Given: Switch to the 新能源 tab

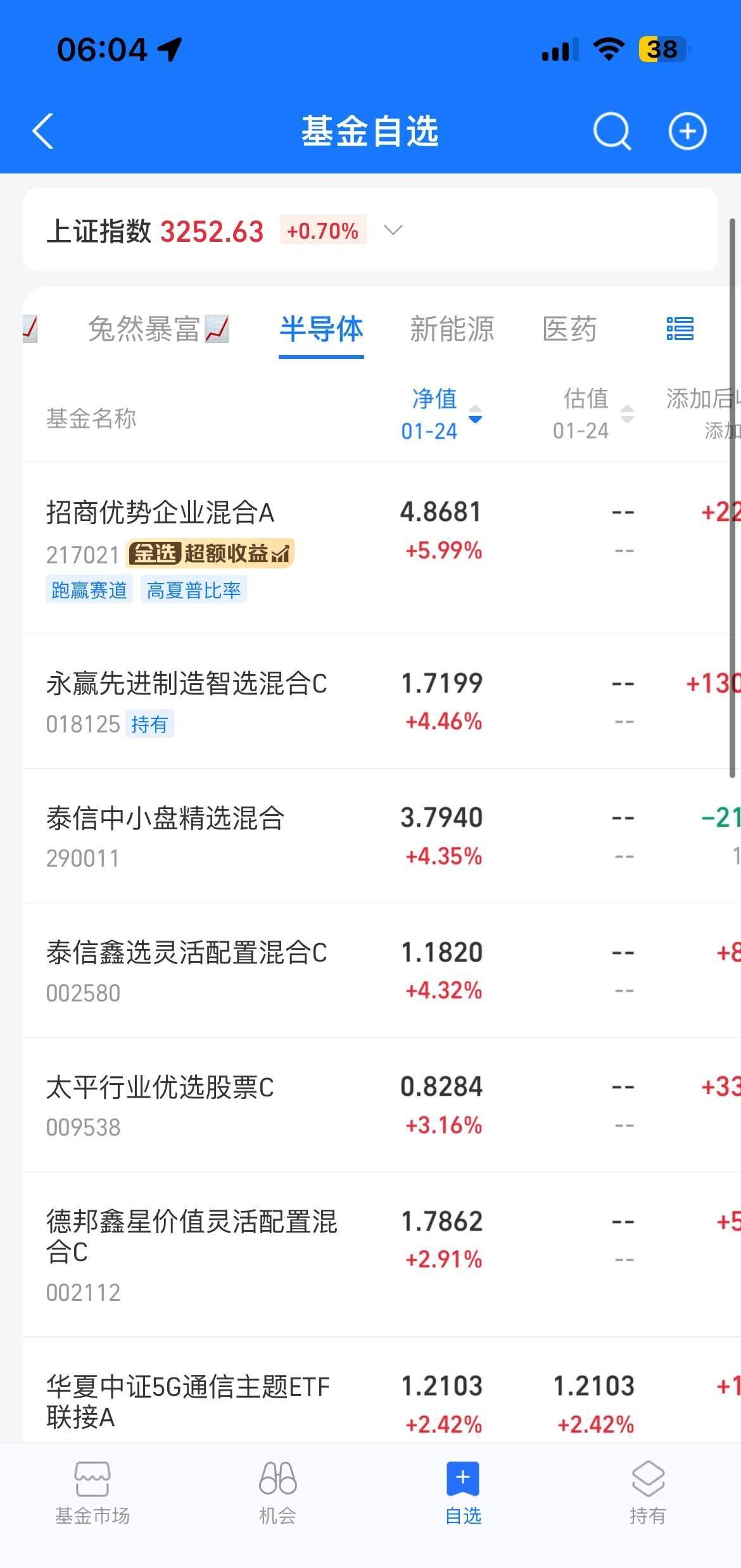Looking at the screenshot, I should click(452, 329).
